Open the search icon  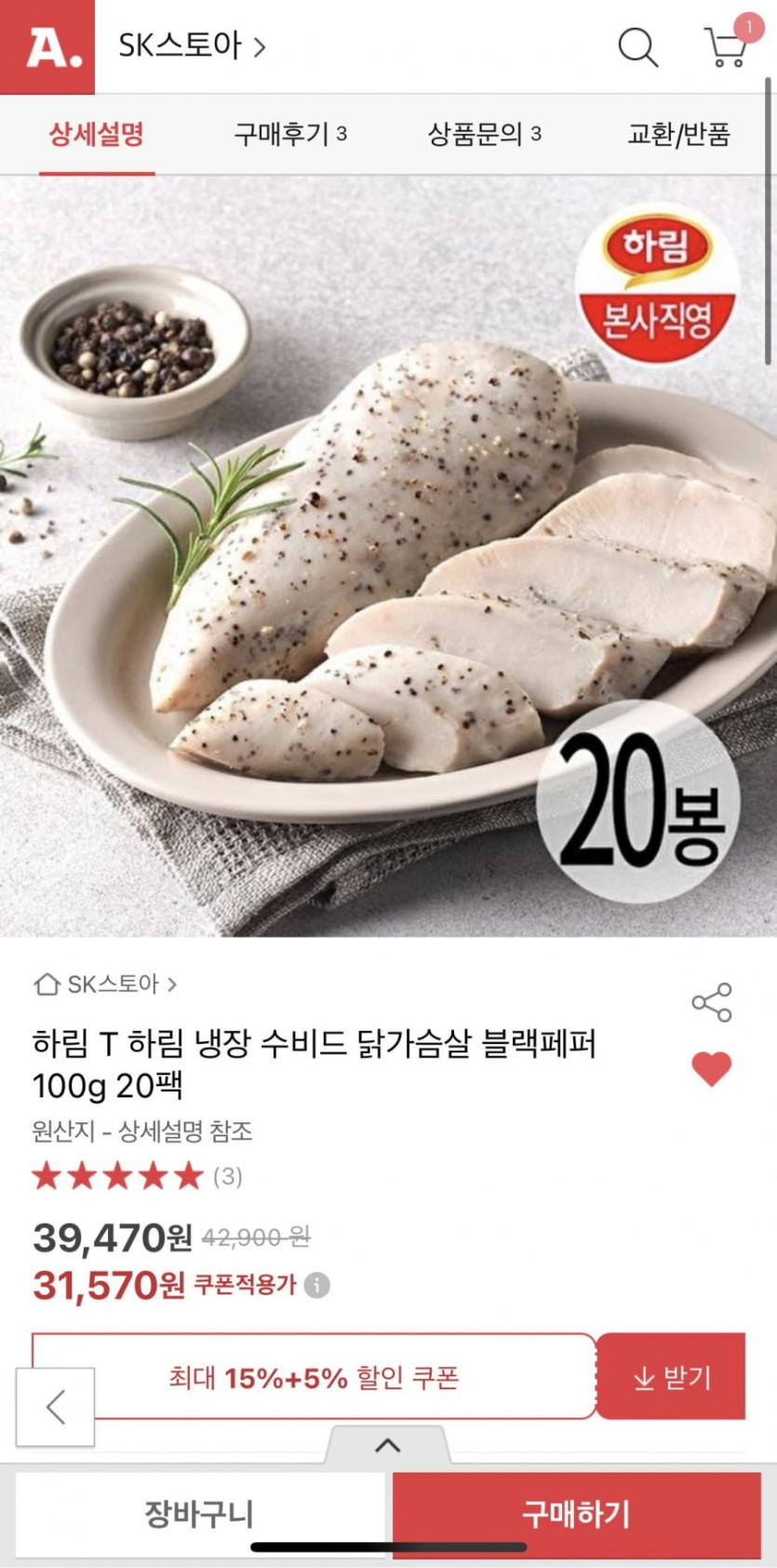[x=637, y=47]
